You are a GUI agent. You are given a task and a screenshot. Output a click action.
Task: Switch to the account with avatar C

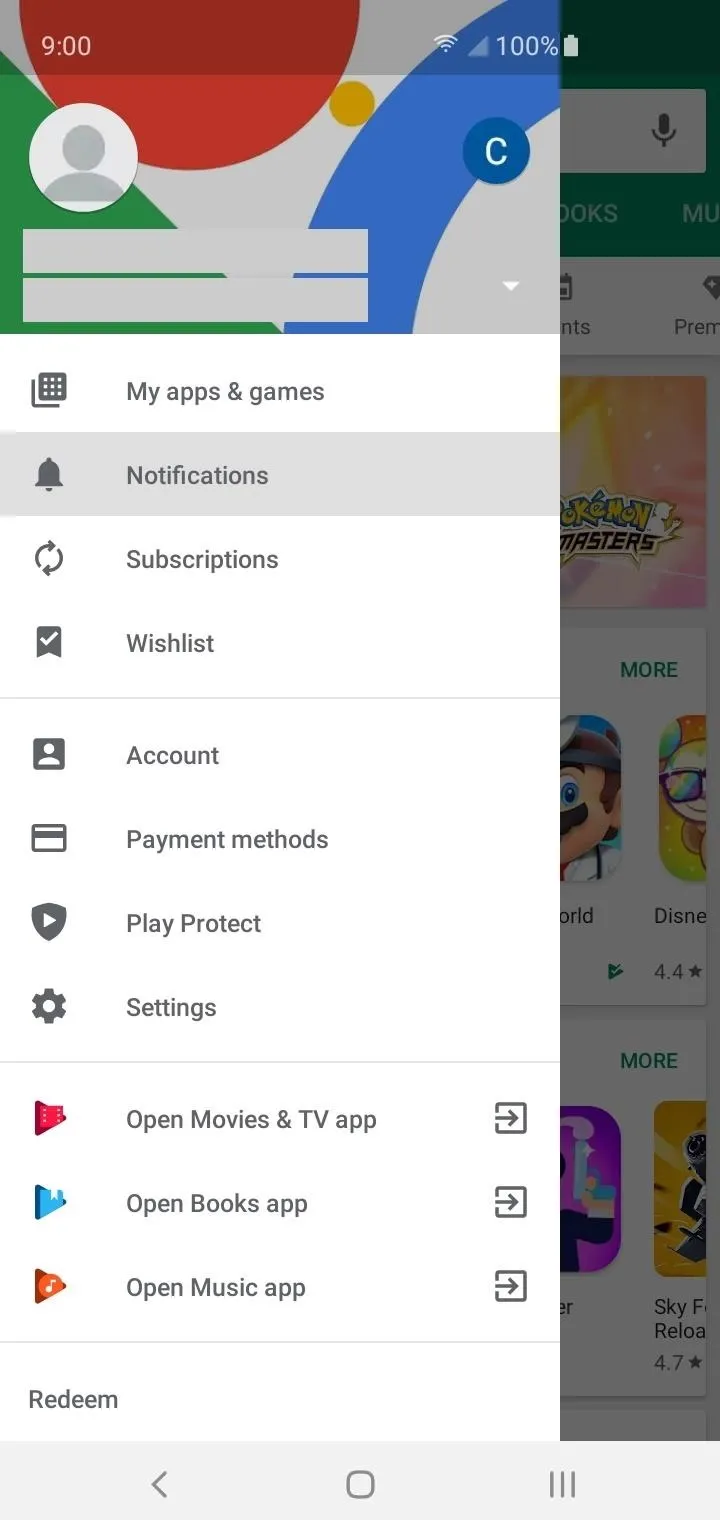[x=496, y=151]
